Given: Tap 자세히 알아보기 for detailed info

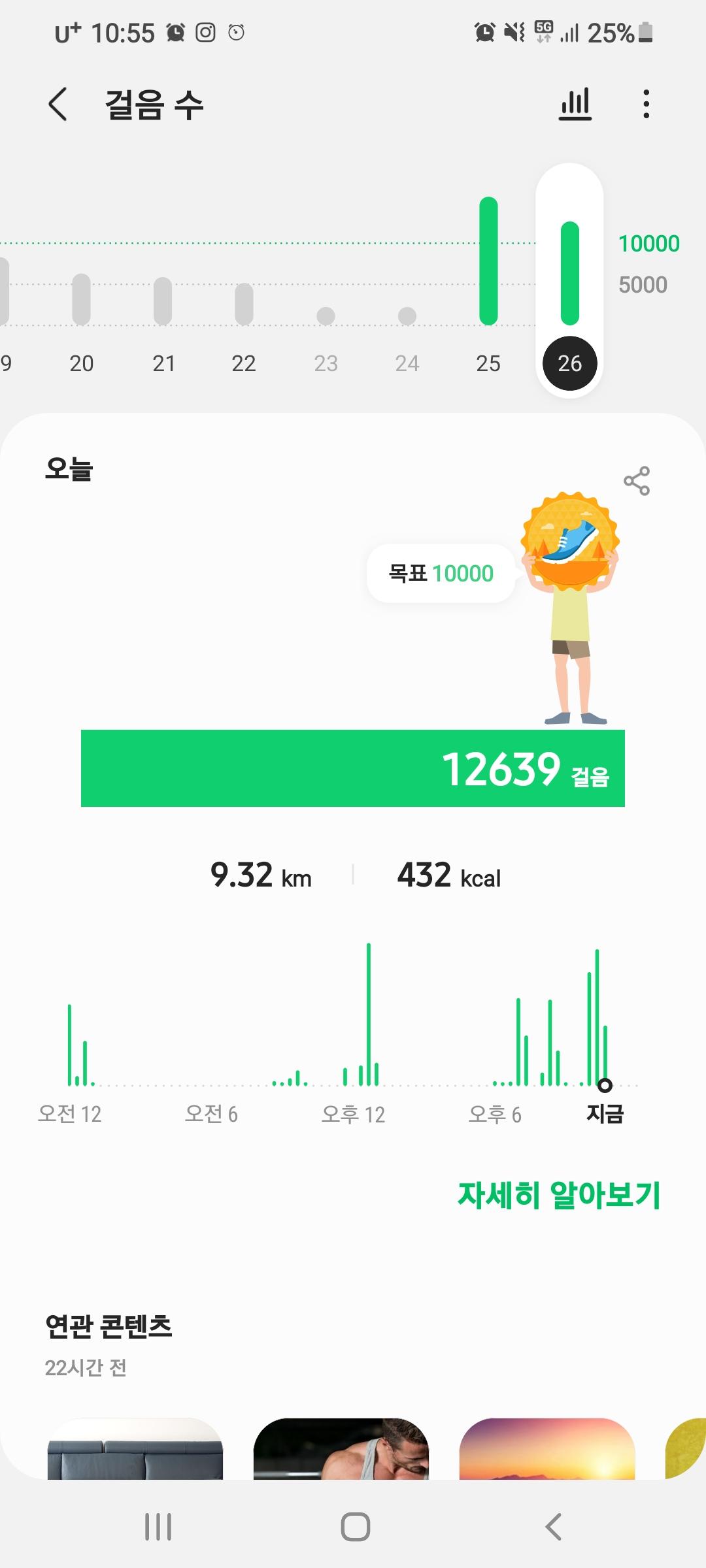Looking at the screenshot, I should pyautogui.click(x=559, y=1196).
